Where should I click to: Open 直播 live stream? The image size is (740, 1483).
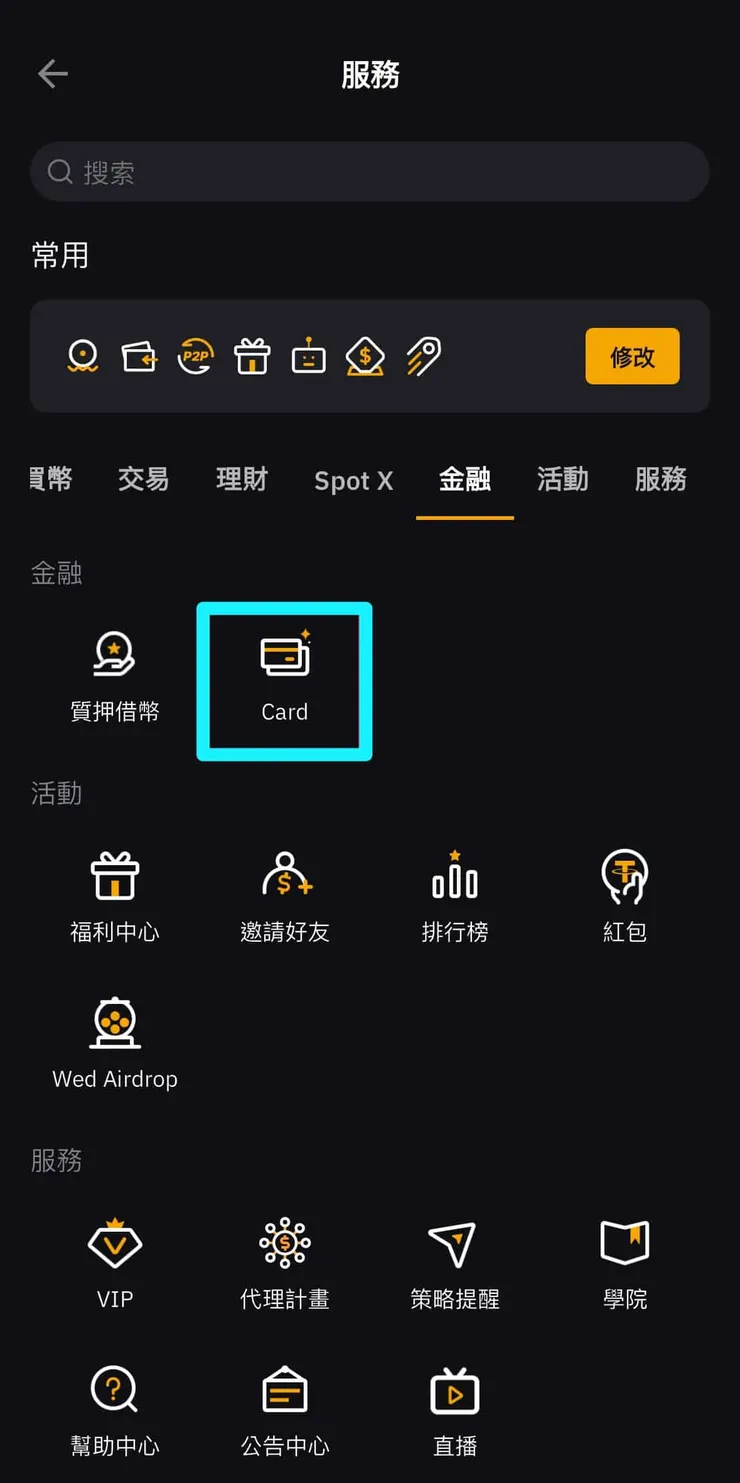(x=454, y=1408)
